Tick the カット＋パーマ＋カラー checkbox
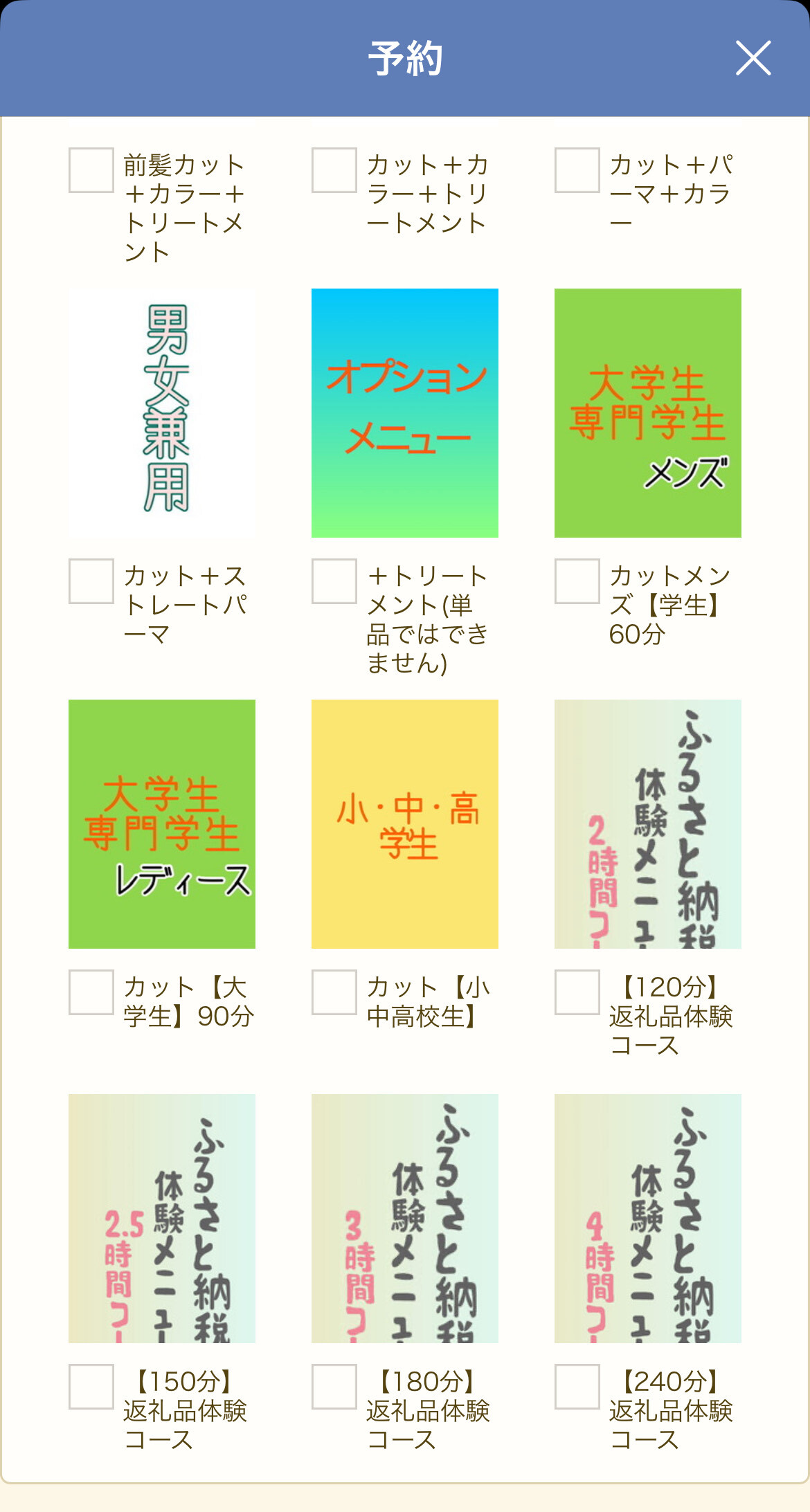Viewport: 810px width, 1512px height. [577, 170]
